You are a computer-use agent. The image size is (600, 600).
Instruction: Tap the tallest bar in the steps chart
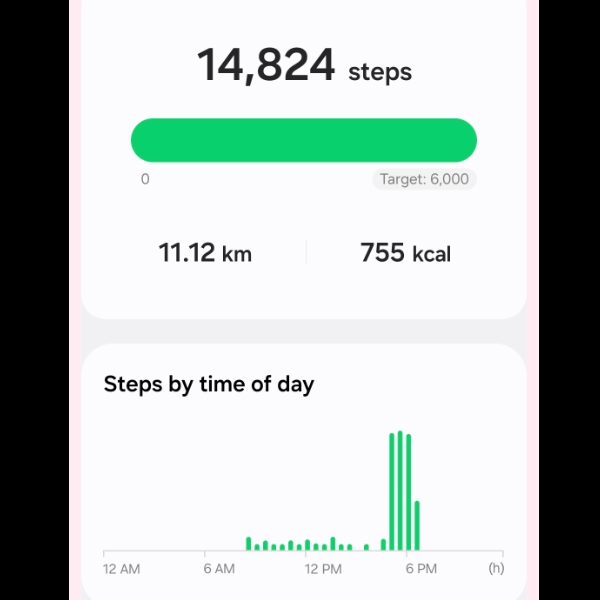tap(400, 490)
